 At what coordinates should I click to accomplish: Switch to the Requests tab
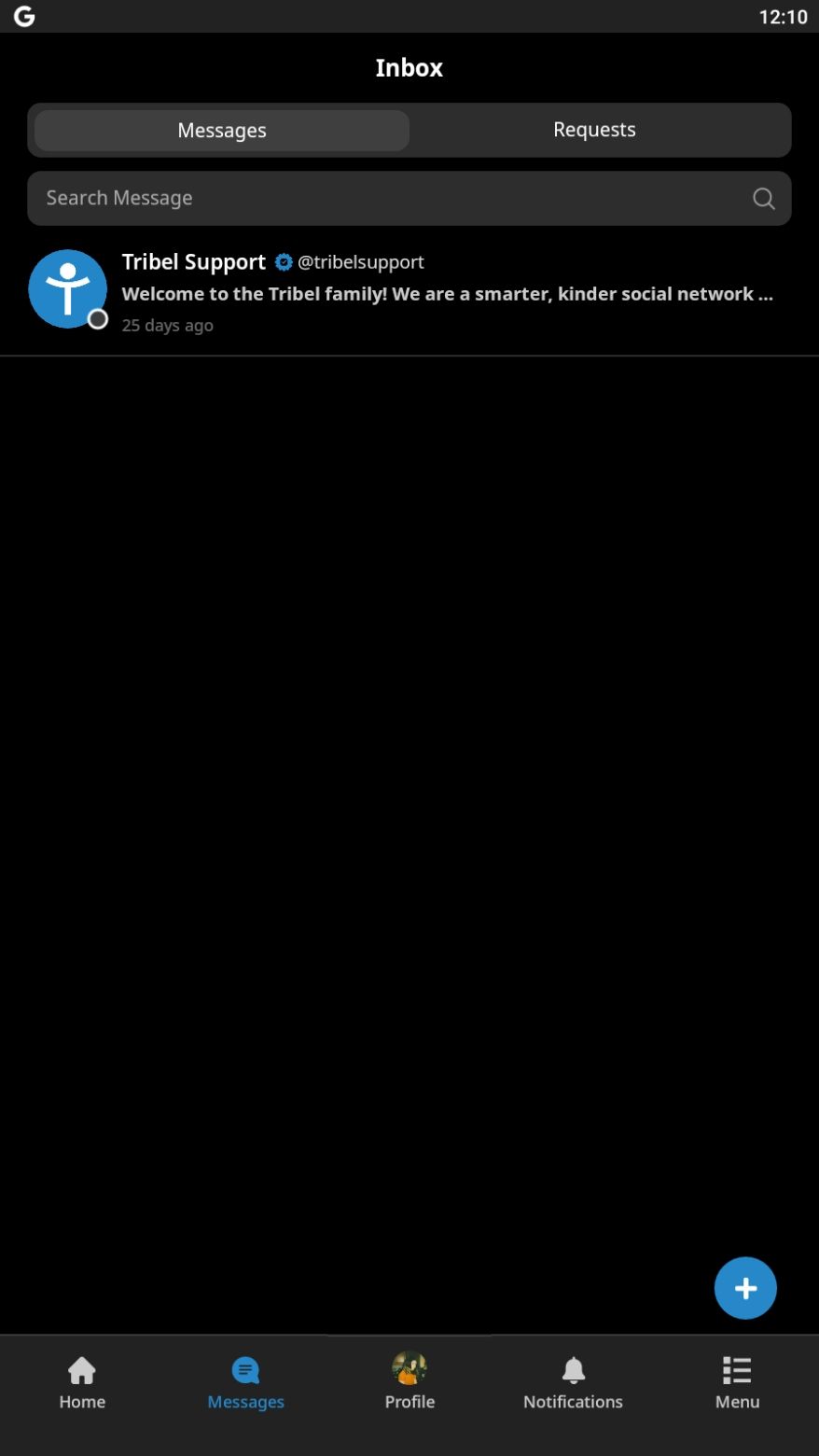tap(594, 130)
